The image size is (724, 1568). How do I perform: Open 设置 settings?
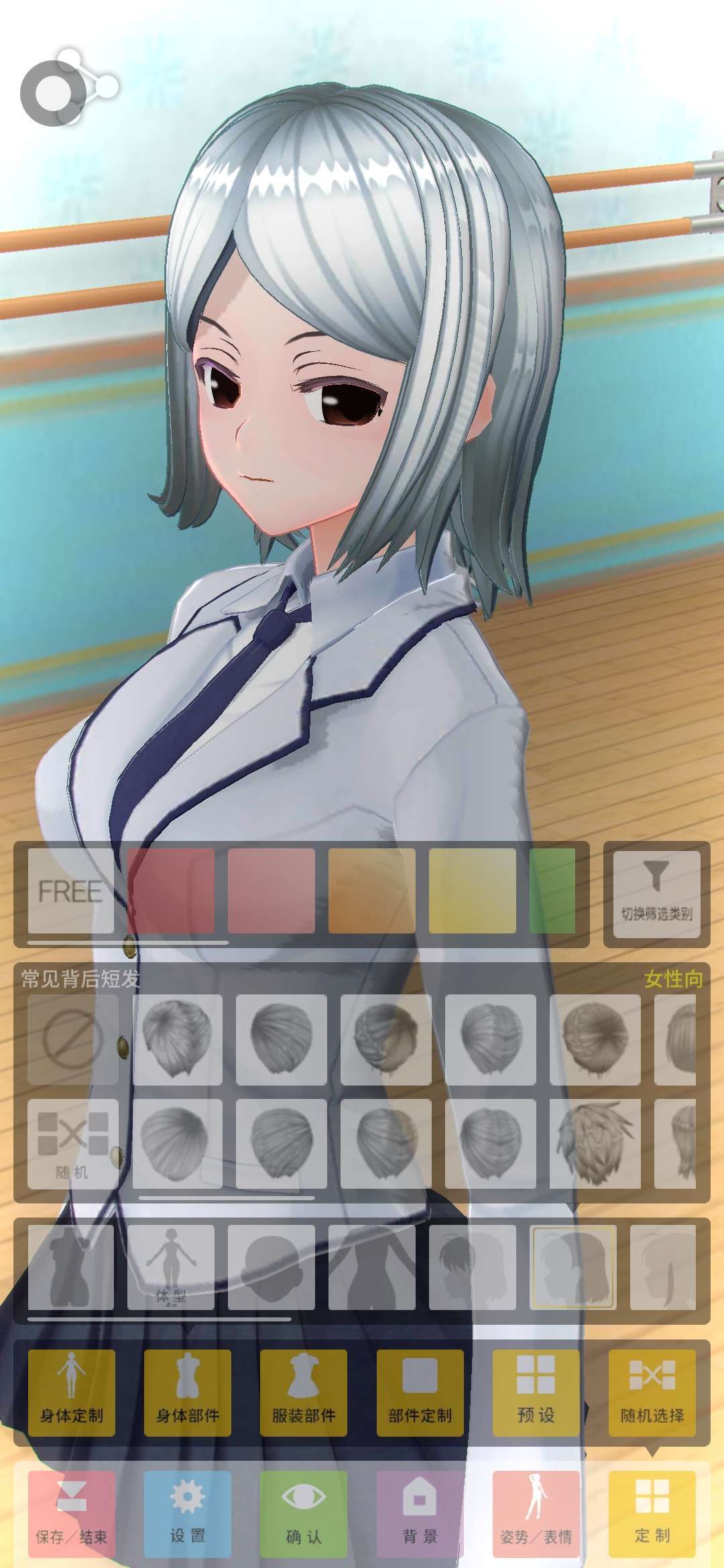[x=188, y=1514]
